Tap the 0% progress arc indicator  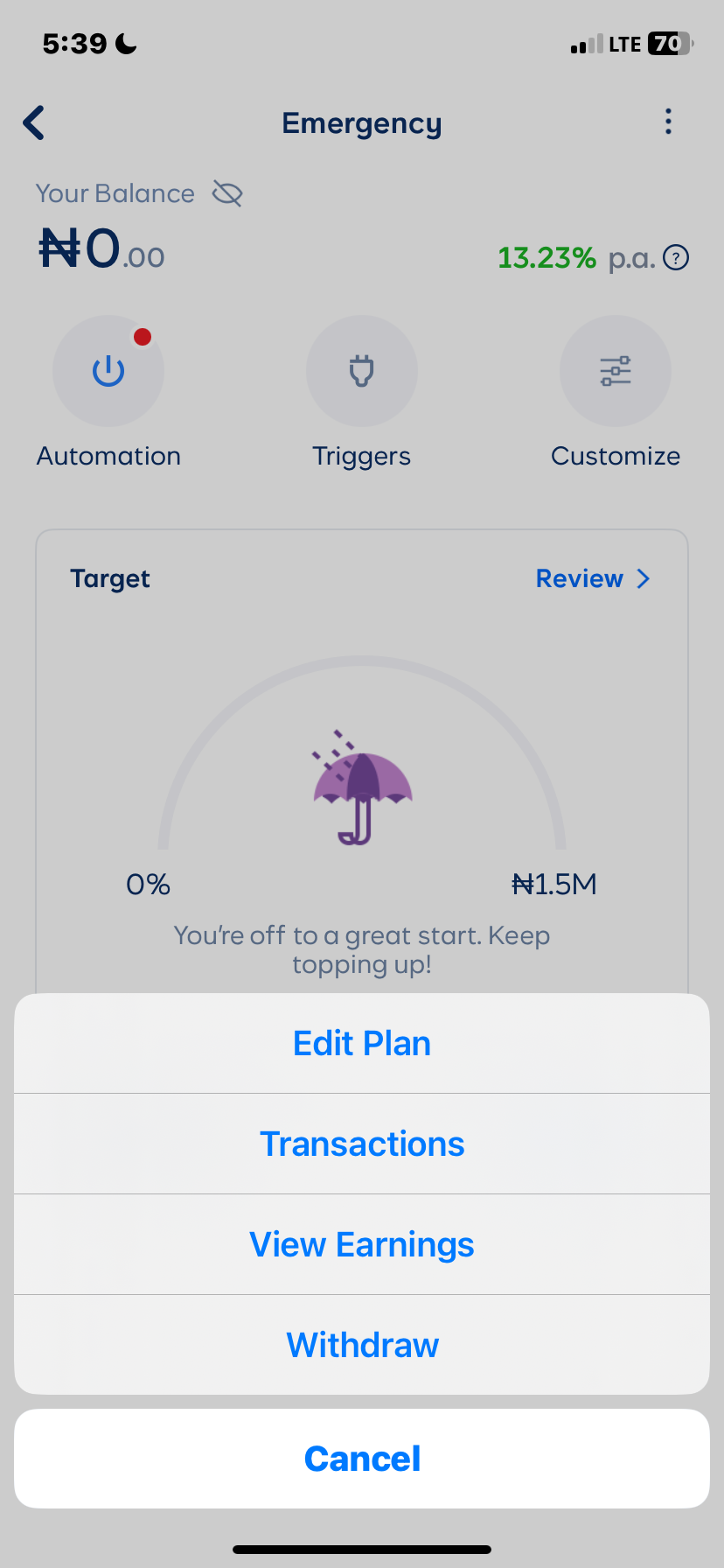coord(148,884)
